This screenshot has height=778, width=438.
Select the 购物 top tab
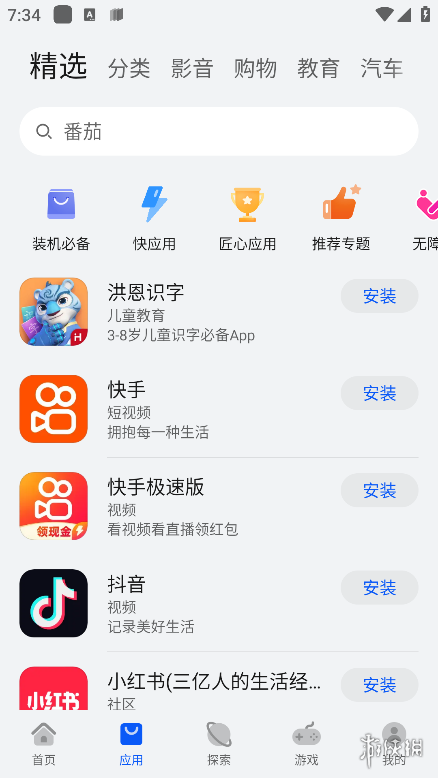[255, 68]
